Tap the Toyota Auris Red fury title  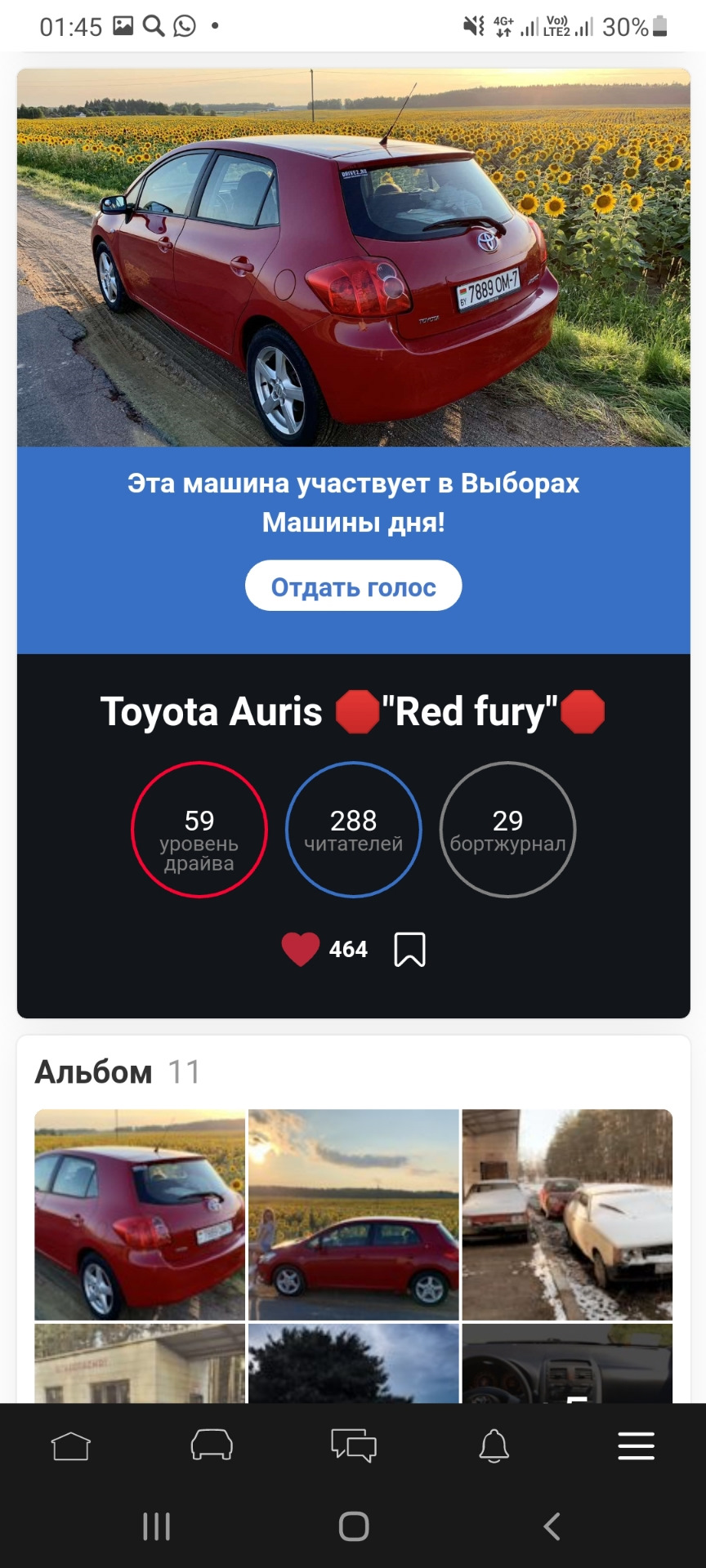coord(353,710)
